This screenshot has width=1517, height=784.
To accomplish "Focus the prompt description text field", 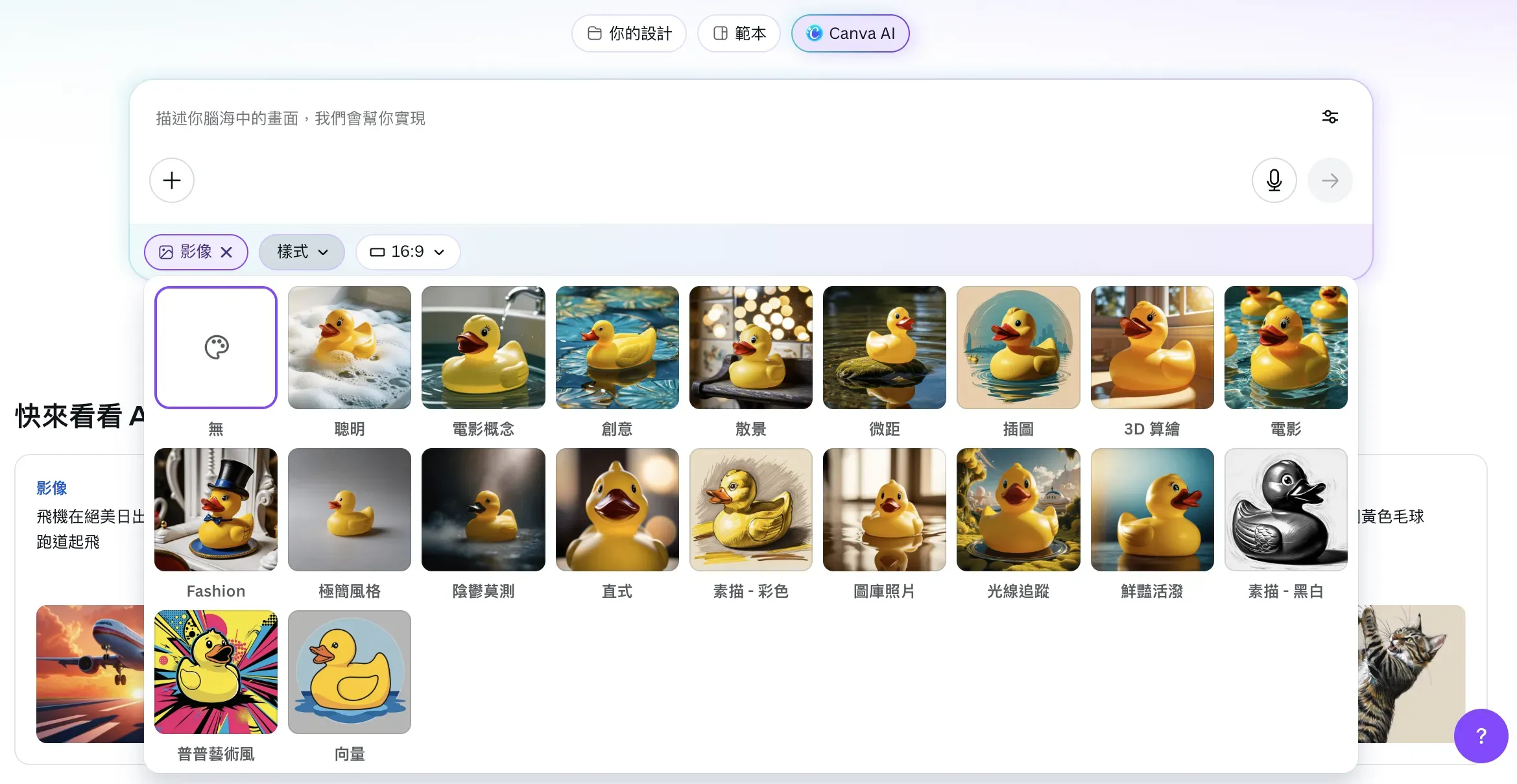I will (649, 119).
